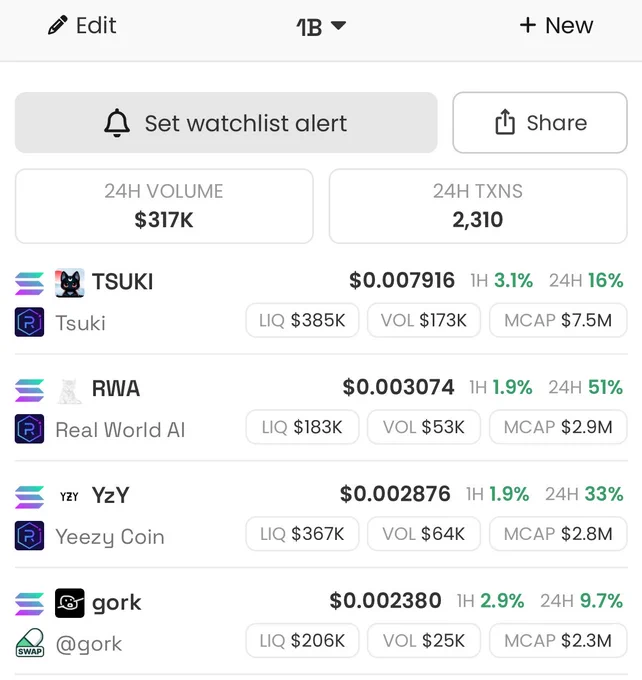Open the 1B watchlist dropdown
Screen dimensions: 642x680
click(x=321, y=26)
